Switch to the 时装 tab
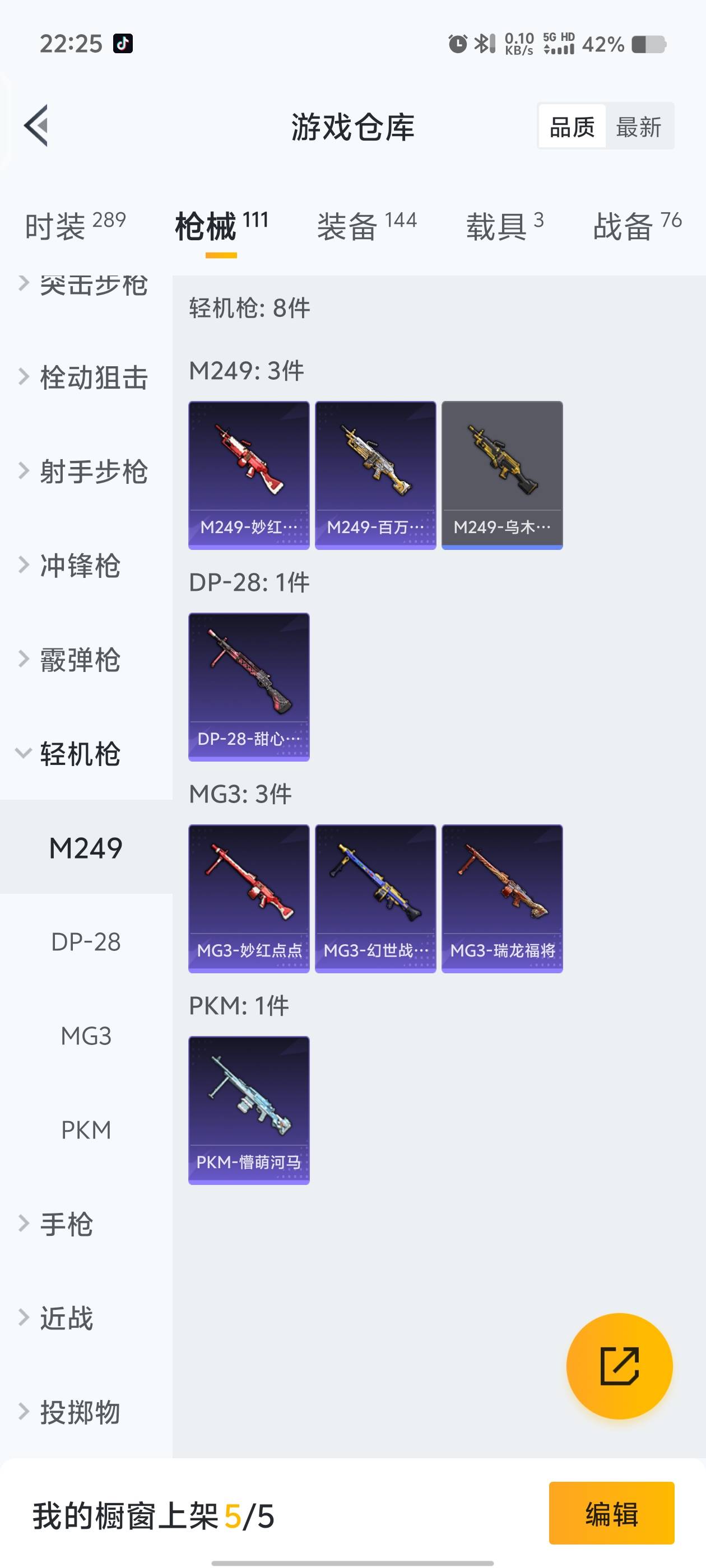Image resolution: width=706 pixels, height=1568 pixels. (x=75, y=226)
